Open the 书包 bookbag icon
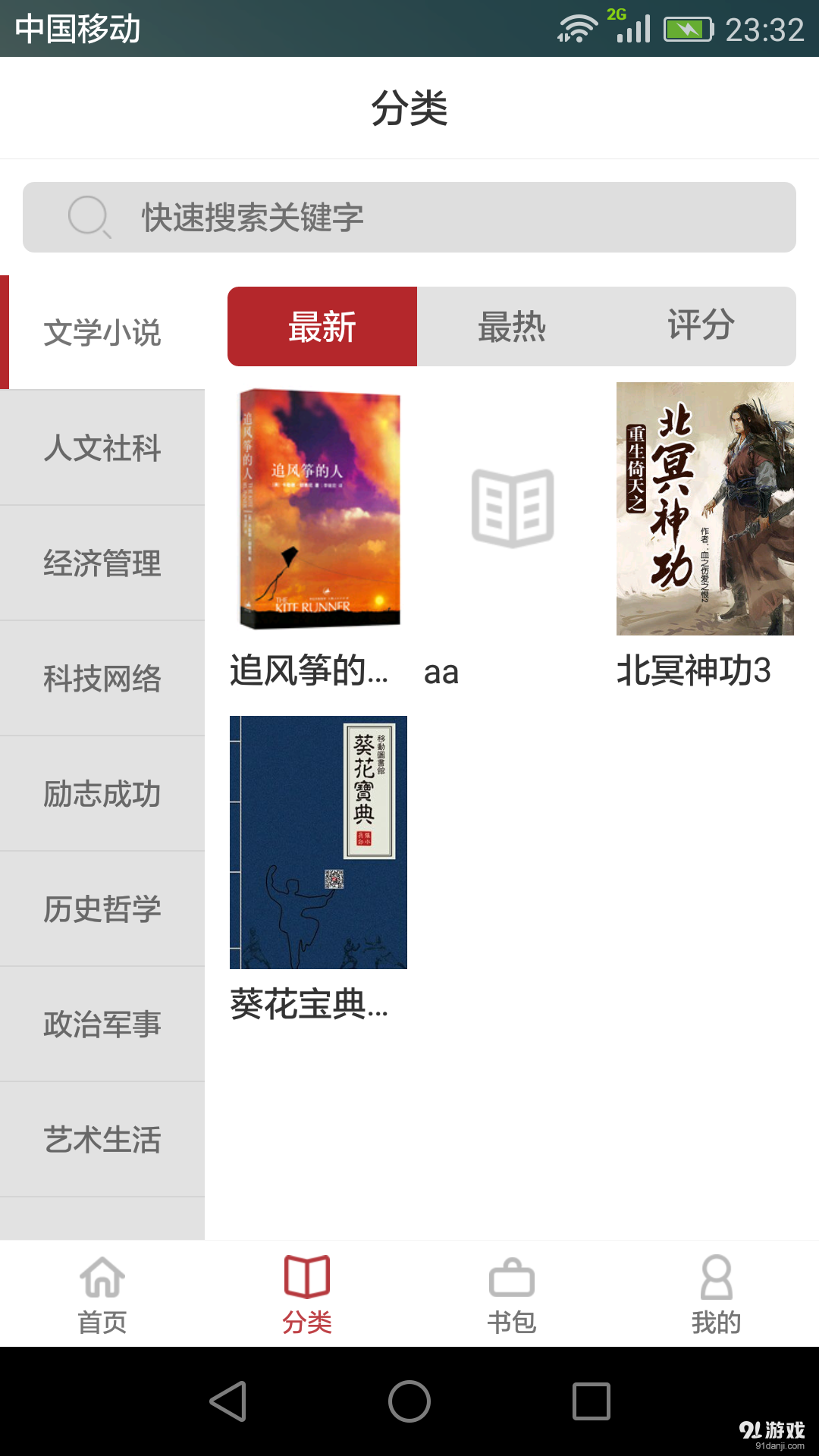This screenshot has height=1456, width=819. (x=512, y=1278)
